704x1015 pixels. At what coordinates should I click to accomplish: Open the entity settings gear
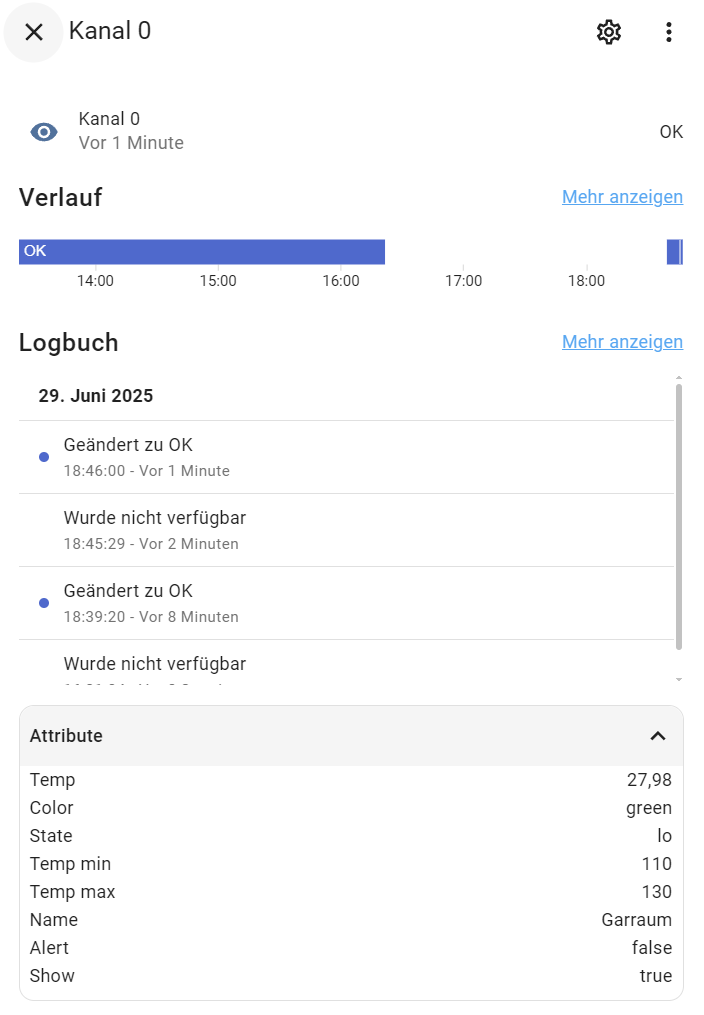coord(608,32)
